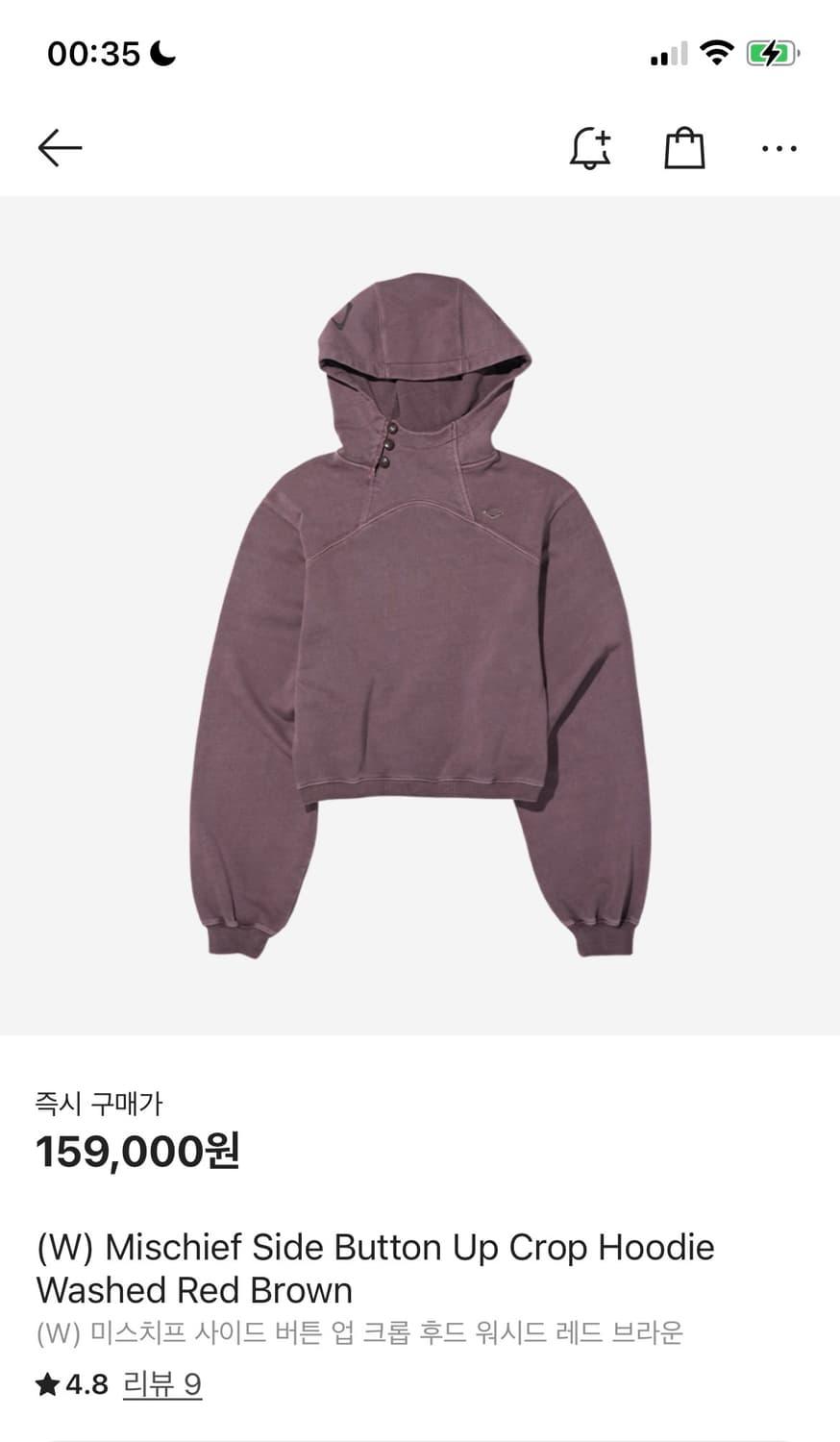Open the notification bell with plus icon

[590, 147]
